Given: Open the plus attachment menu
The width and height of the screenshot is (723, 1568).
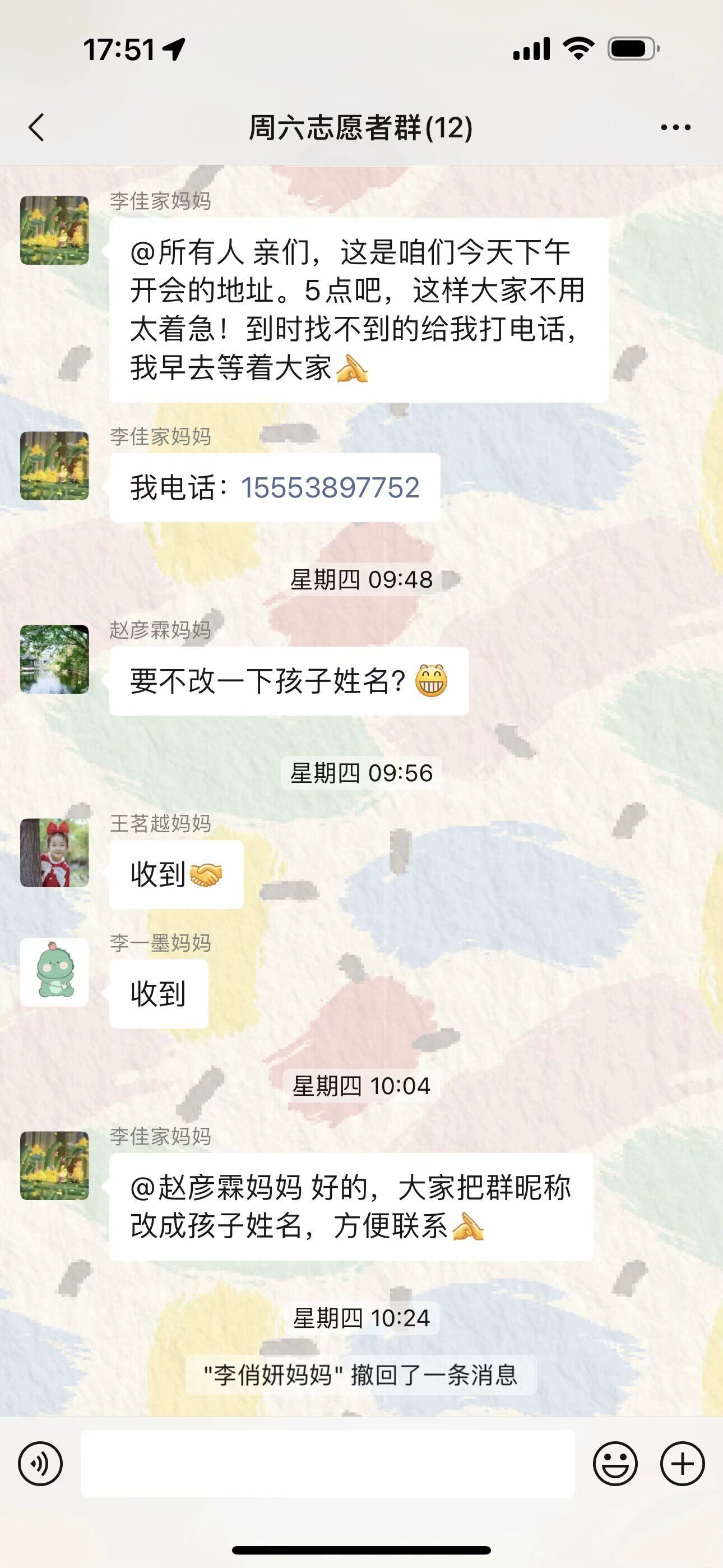Looking at the screenshot, I should pos(682,1463).
